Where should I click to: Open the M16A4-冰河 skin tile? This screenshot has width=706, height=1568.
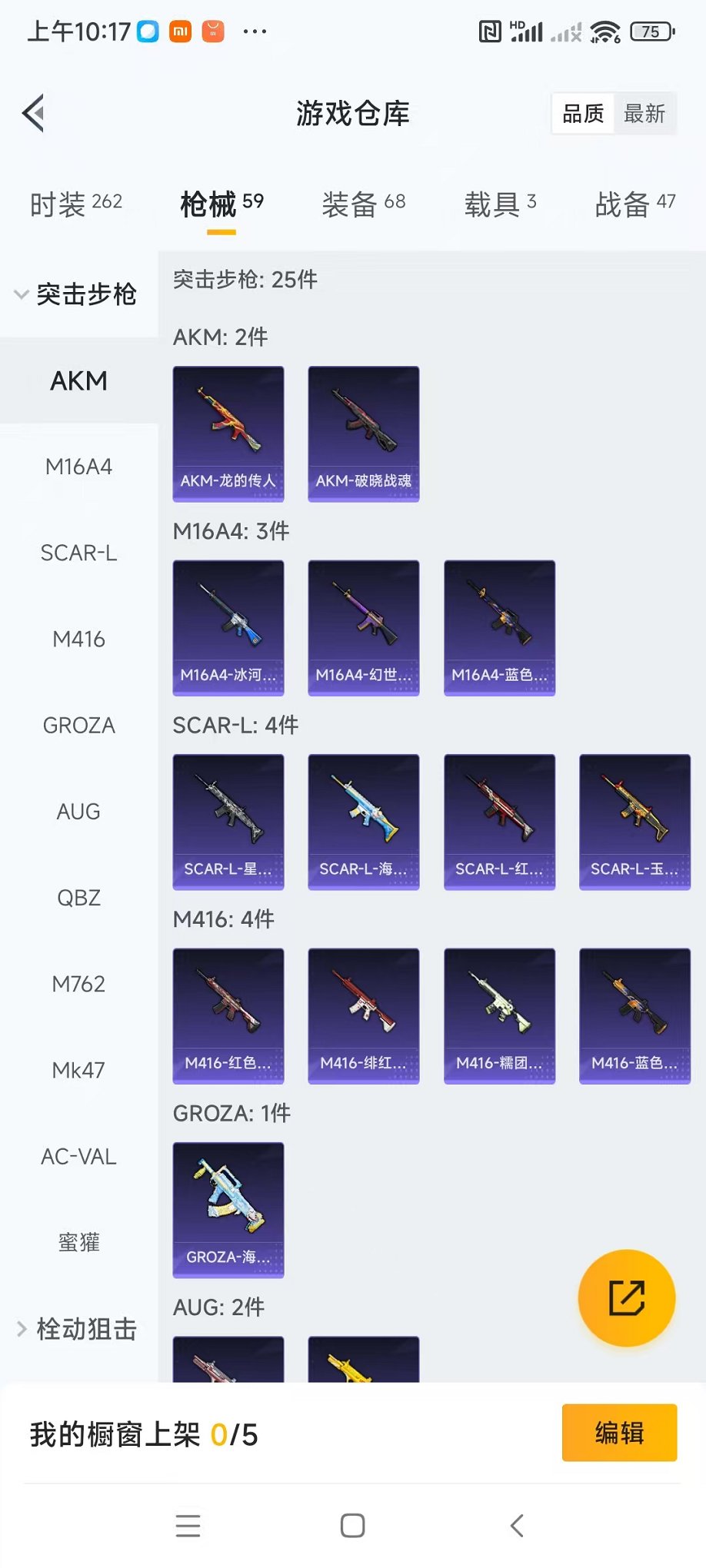click(228, 628)
